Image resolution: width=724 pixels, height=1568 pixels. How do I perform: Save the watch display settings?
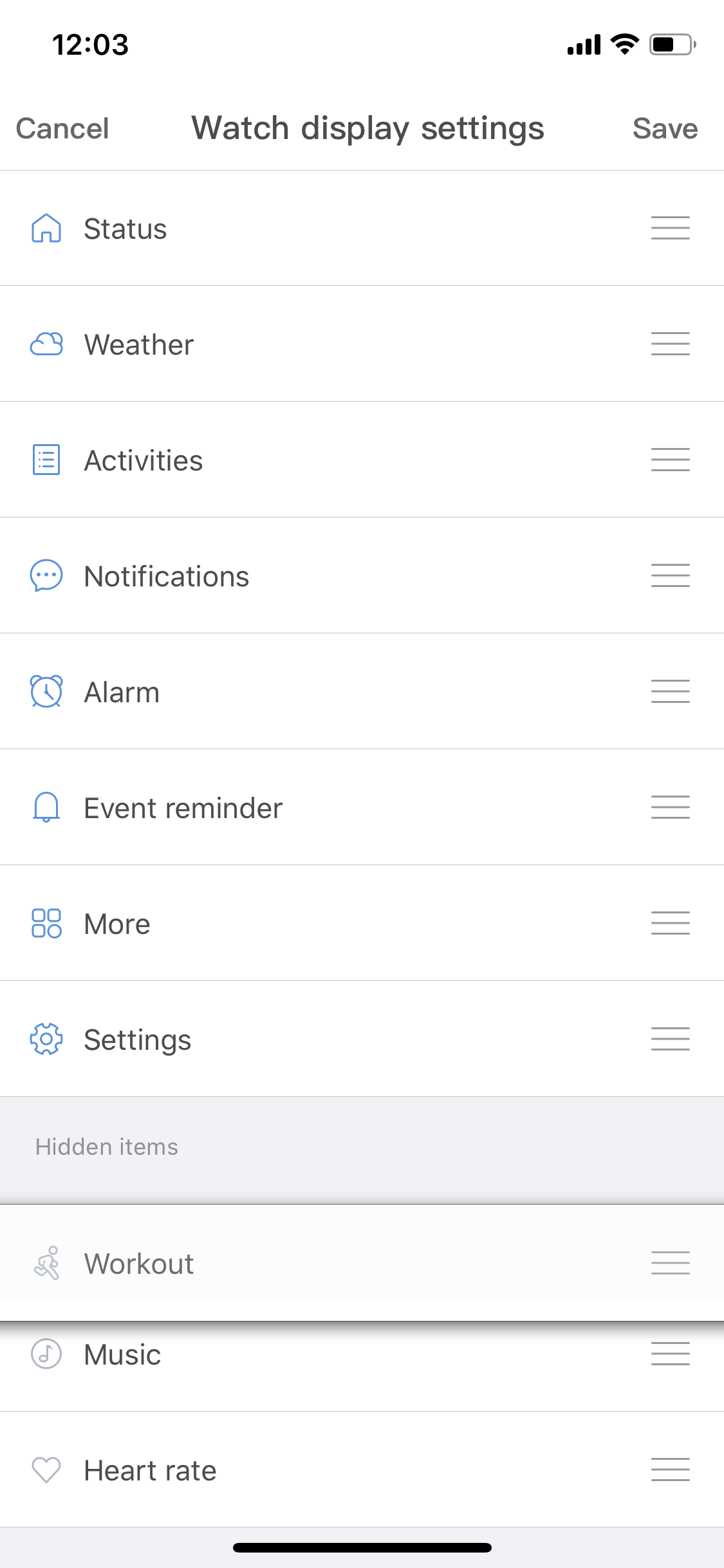pyautogui.click(x=665, y=129)
